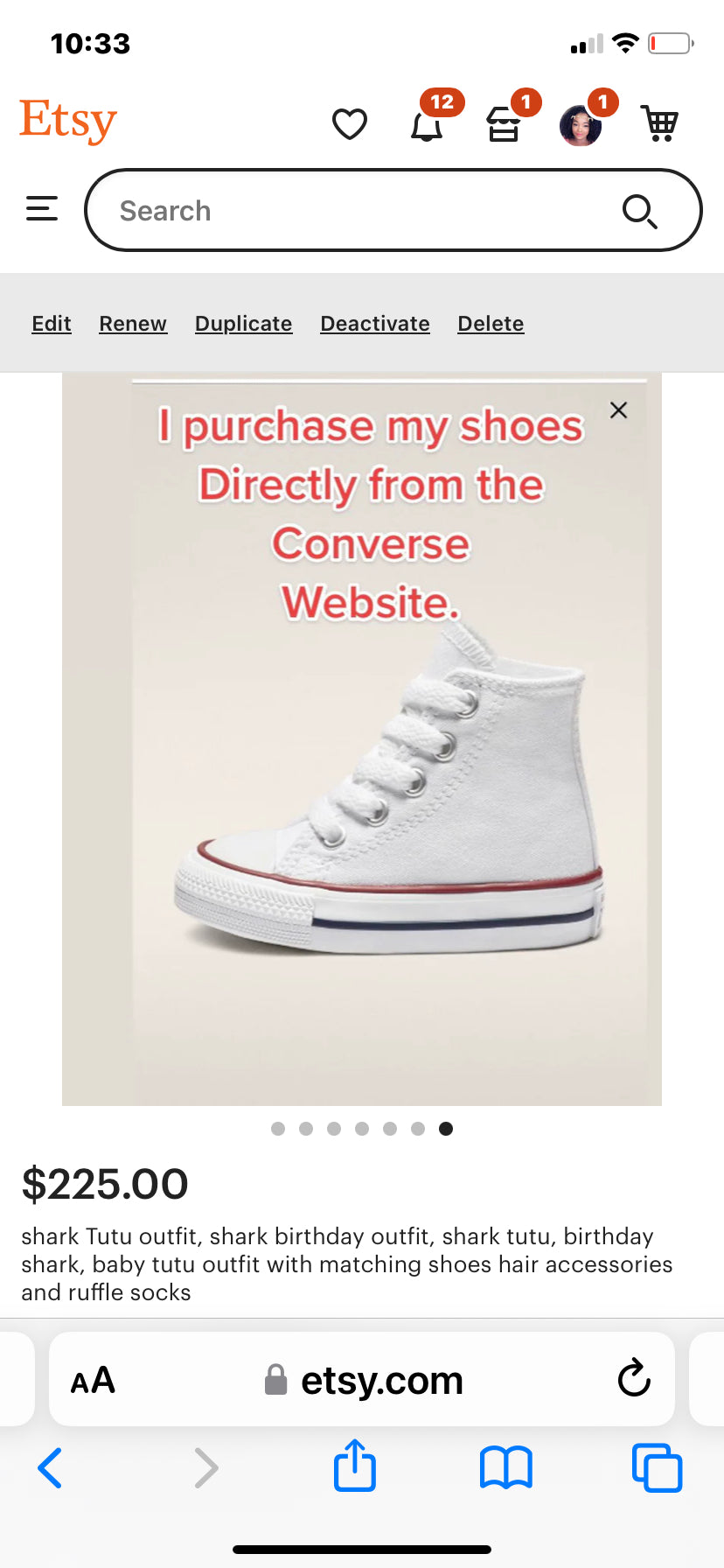The image size is (724, 1568).
Task: Duplicate this listing
Action: tap(243, 324)
